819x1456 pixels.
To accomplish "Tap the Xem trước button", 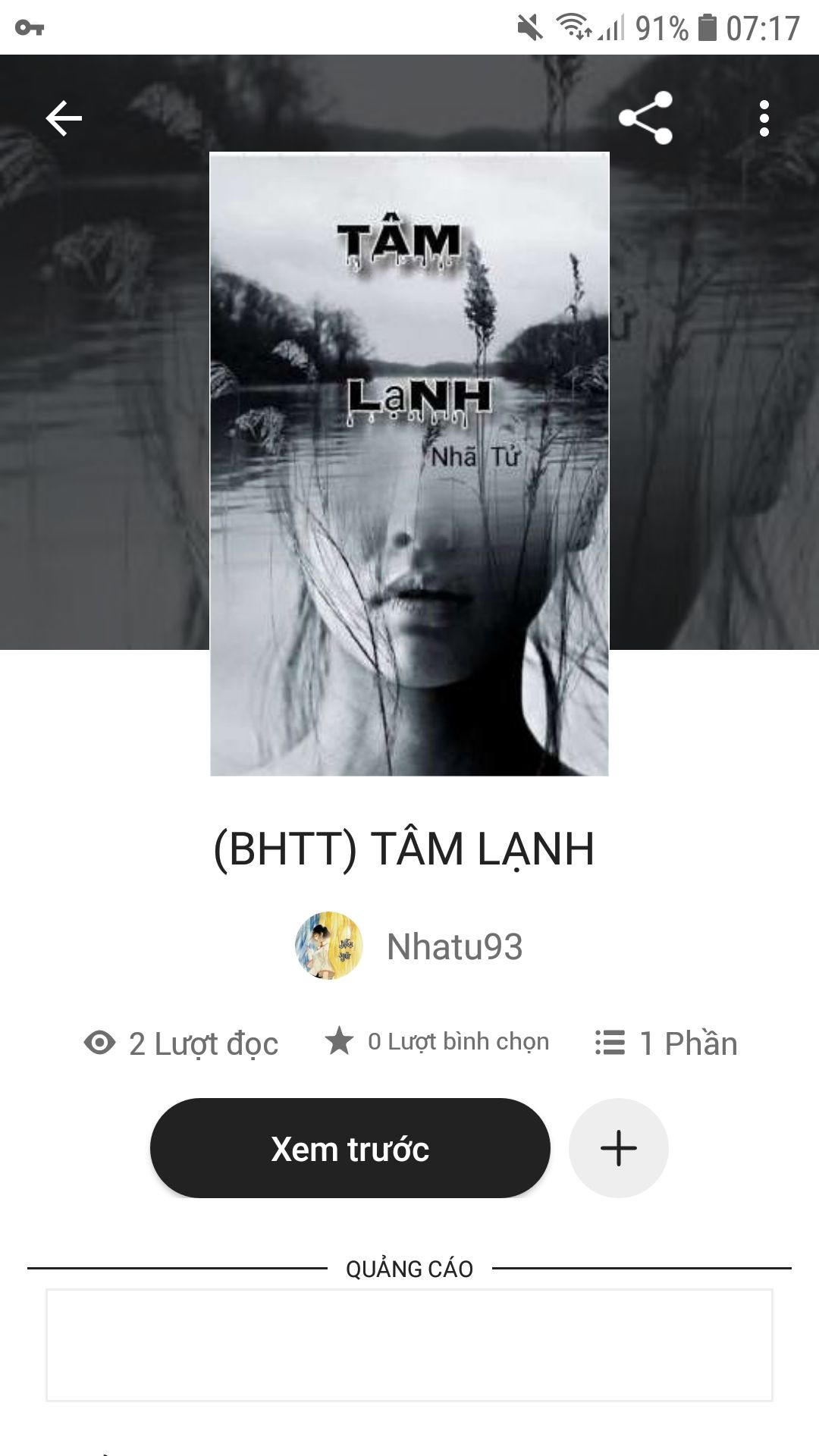I will tap(350, 1148).
